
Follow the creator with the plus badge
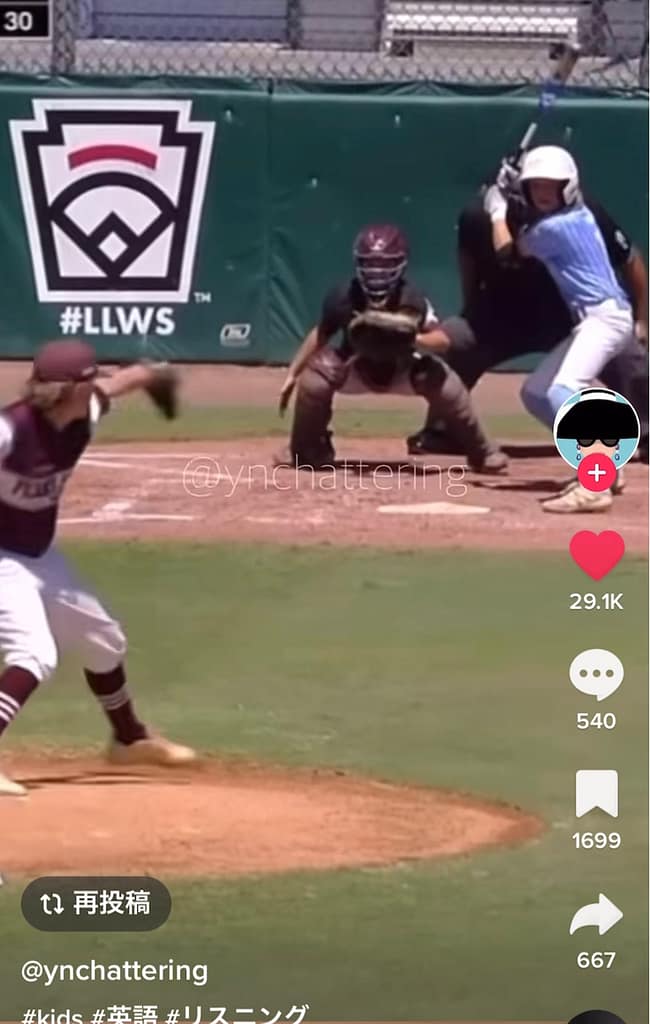(597, 473)
